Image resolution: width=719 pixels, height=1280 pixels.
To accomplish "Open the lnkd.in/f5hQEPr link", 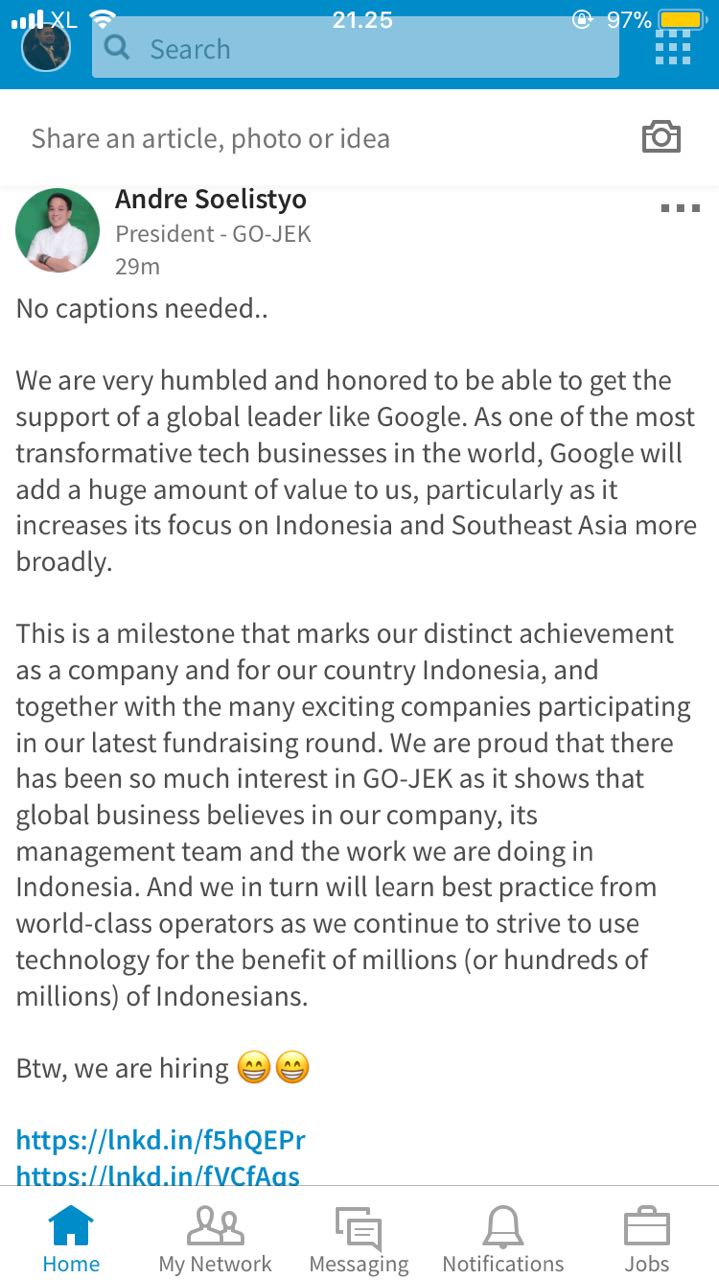I will (x=160, y=1140).
